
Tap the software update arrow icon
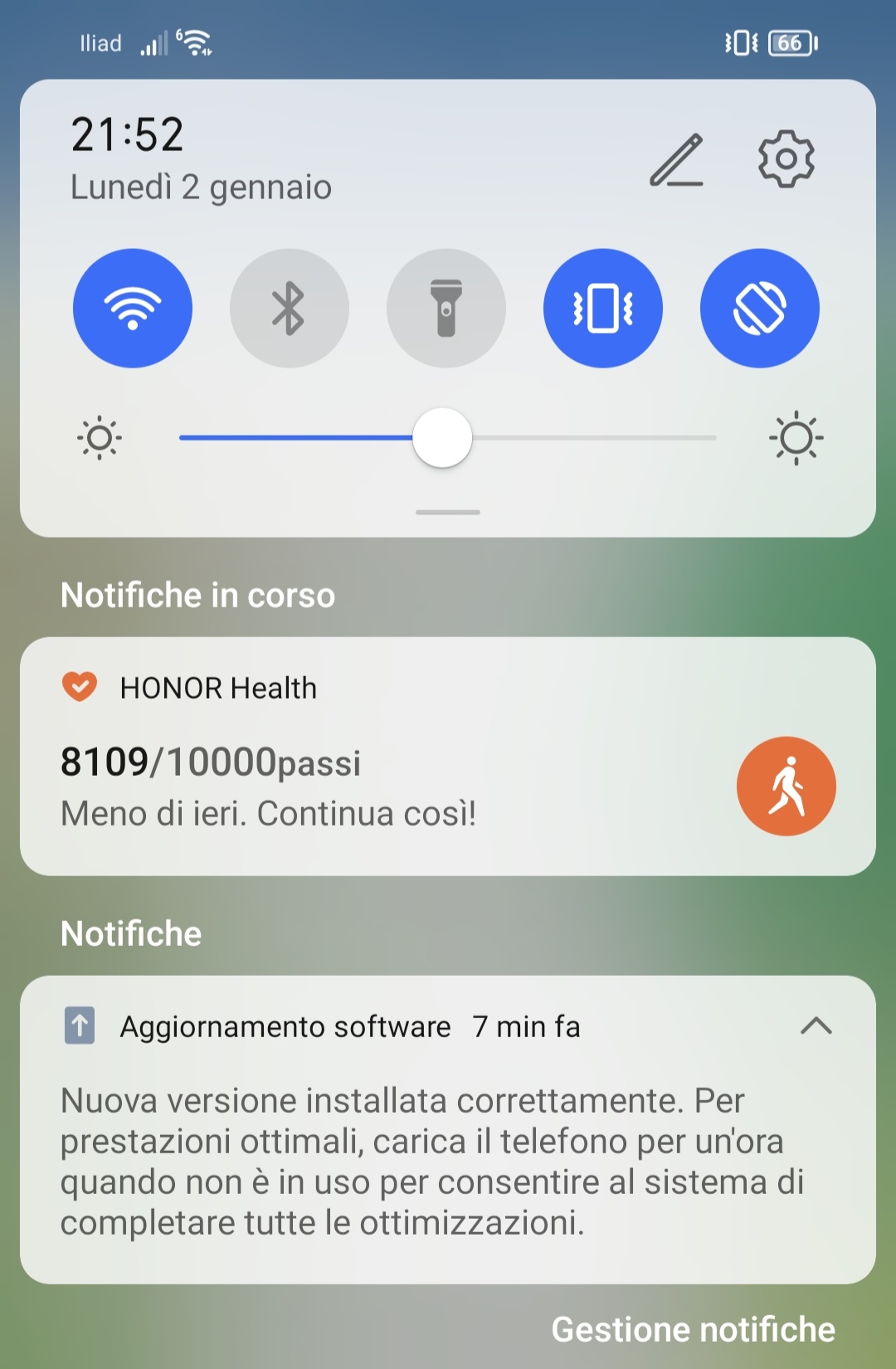(x=80, y=1026)
